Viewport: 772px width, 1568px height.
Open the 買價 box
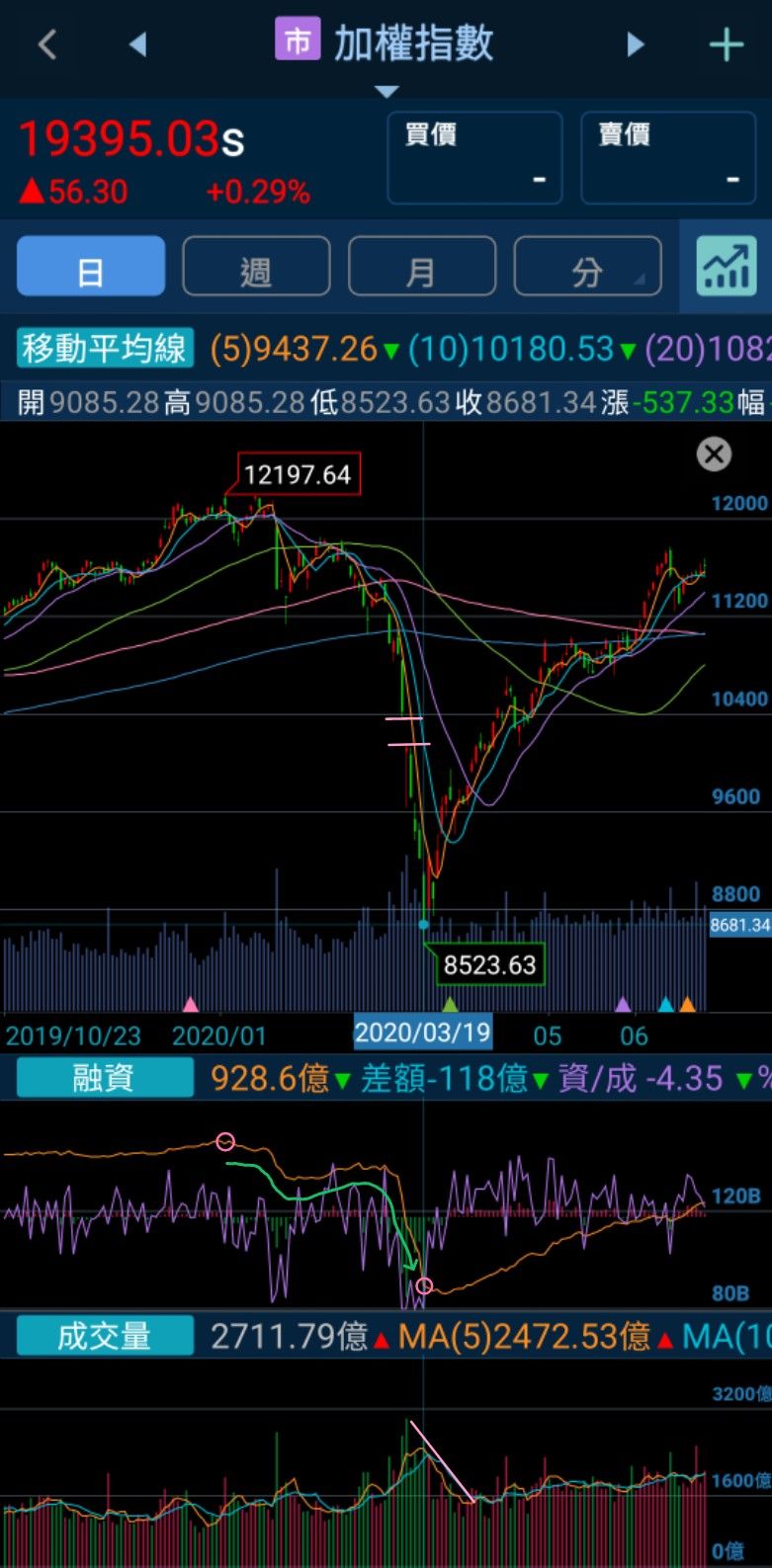tap(474, 158)
